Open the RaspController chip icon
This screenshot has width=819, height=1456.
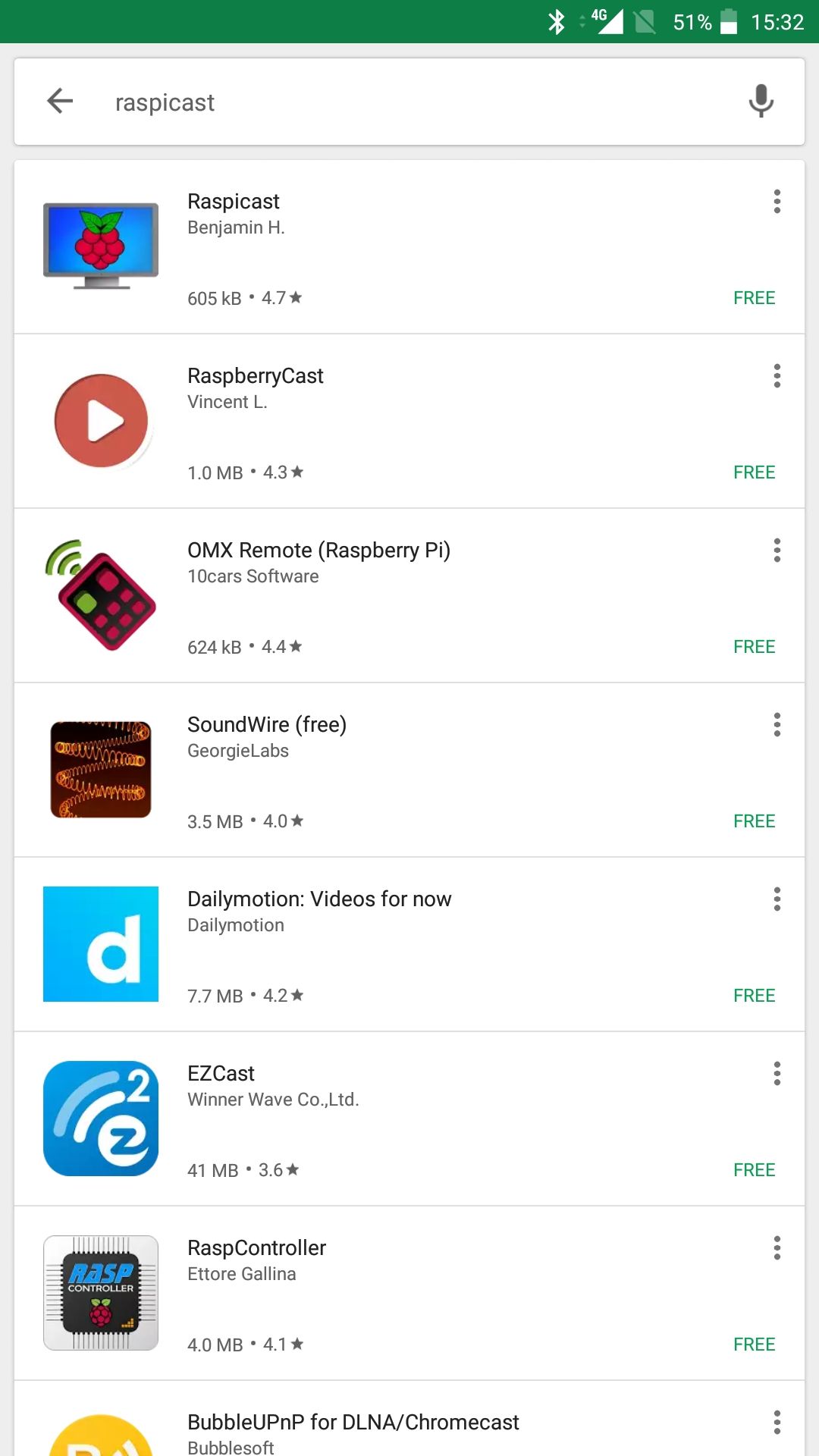(100, 1292)
